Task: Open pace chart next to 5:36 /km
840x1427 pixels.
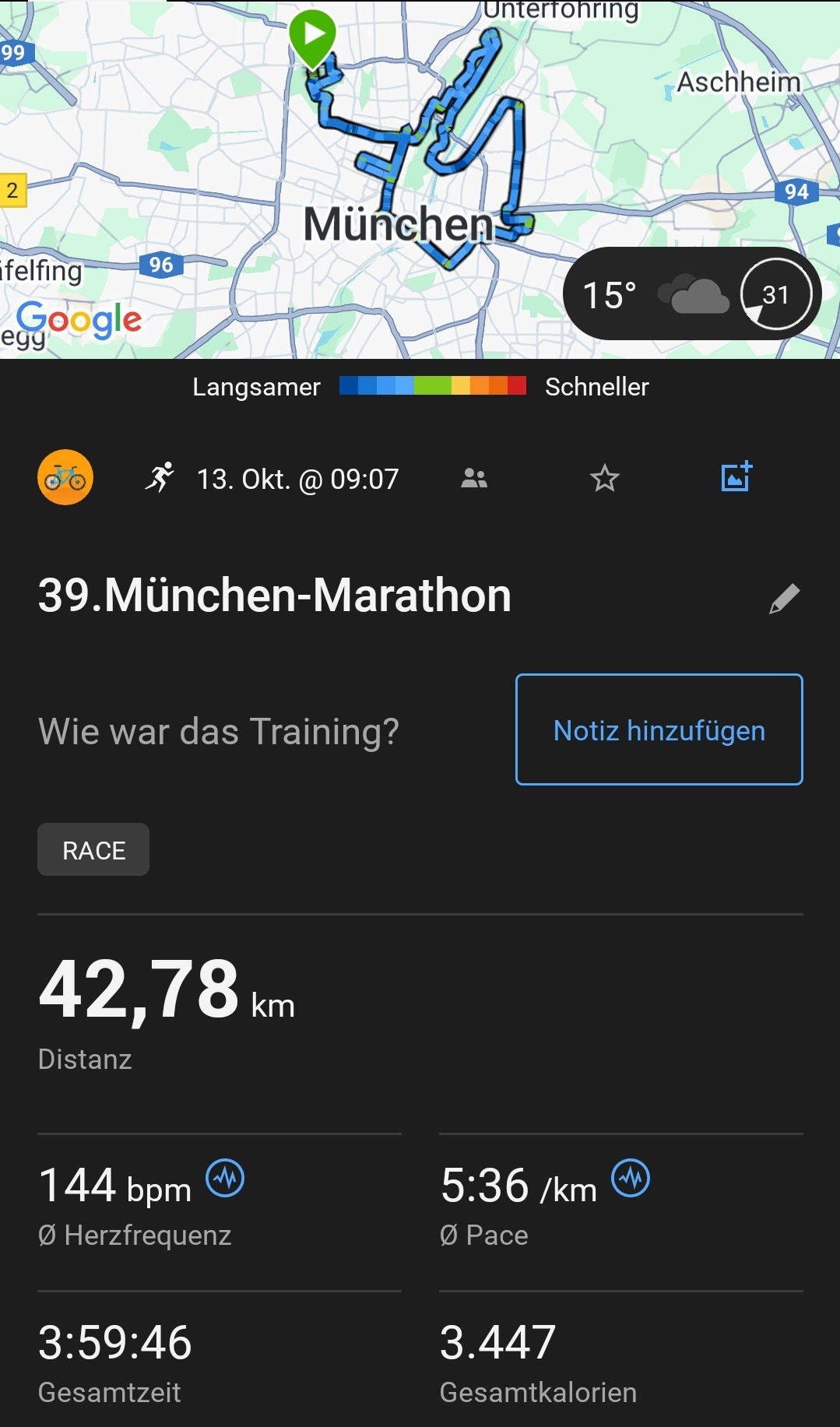Action: click(x=631, y=1179)
